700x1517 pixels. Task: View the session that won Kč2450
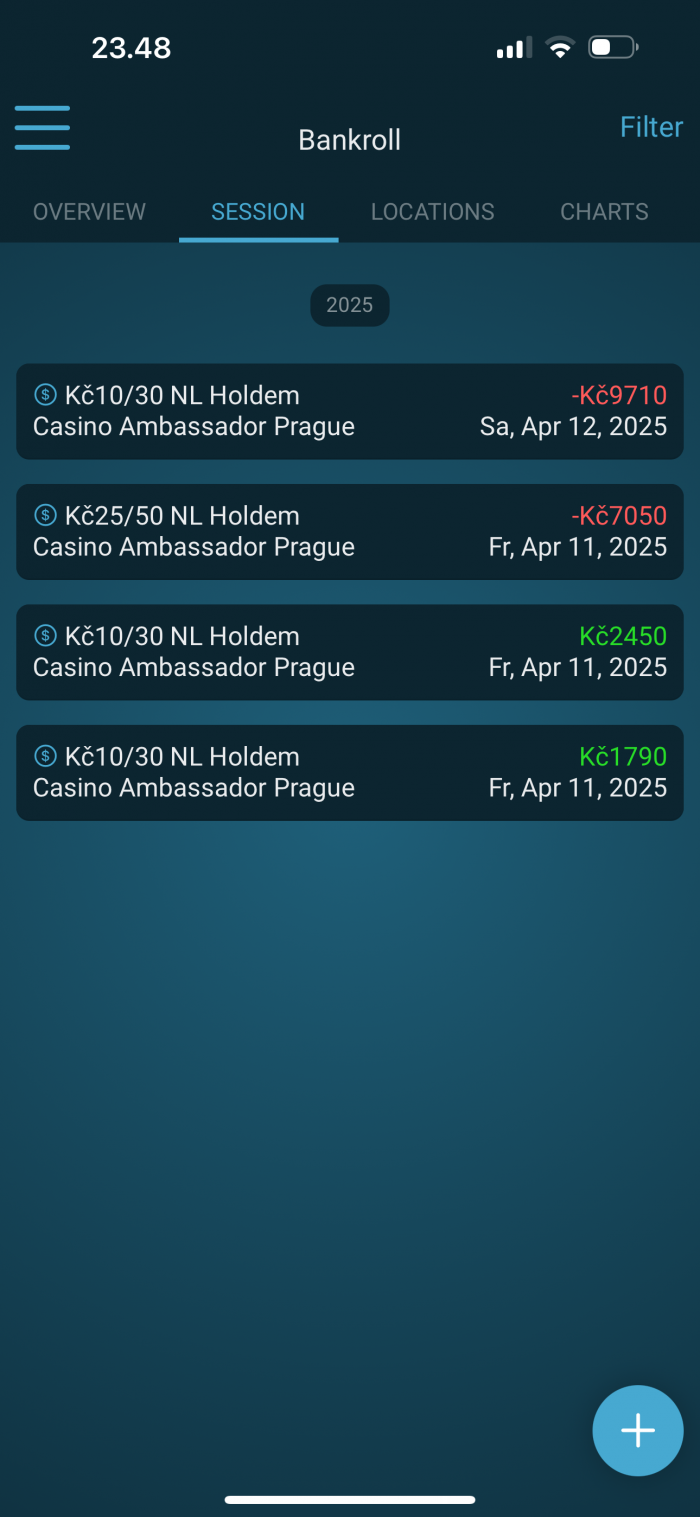[x=350, y=652]
